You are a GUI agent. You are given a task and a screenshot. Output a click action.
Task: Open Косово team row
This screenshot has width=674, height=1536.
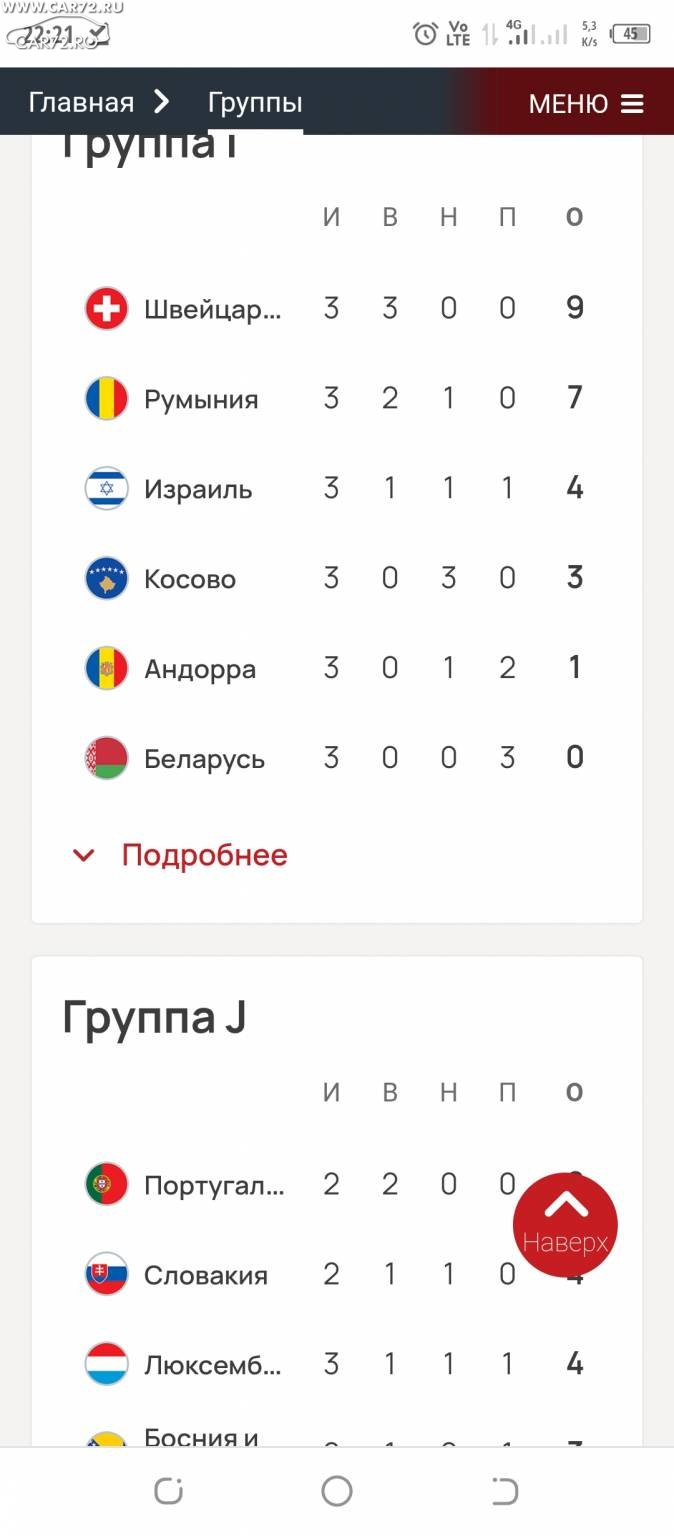[x=337, y=579]
